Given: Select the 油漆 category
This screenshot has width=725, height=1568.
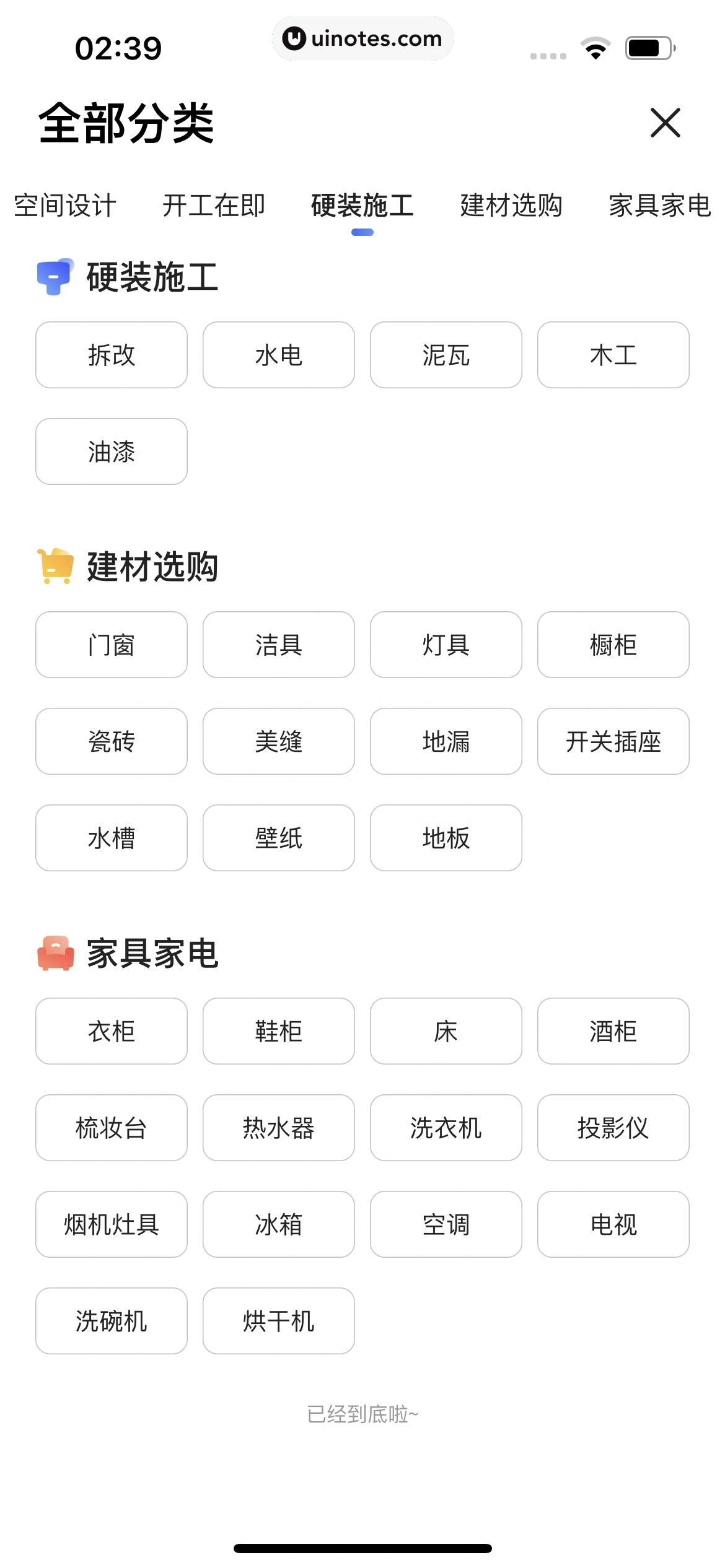Looking at the screenshot, I should (x=112, y=451).
